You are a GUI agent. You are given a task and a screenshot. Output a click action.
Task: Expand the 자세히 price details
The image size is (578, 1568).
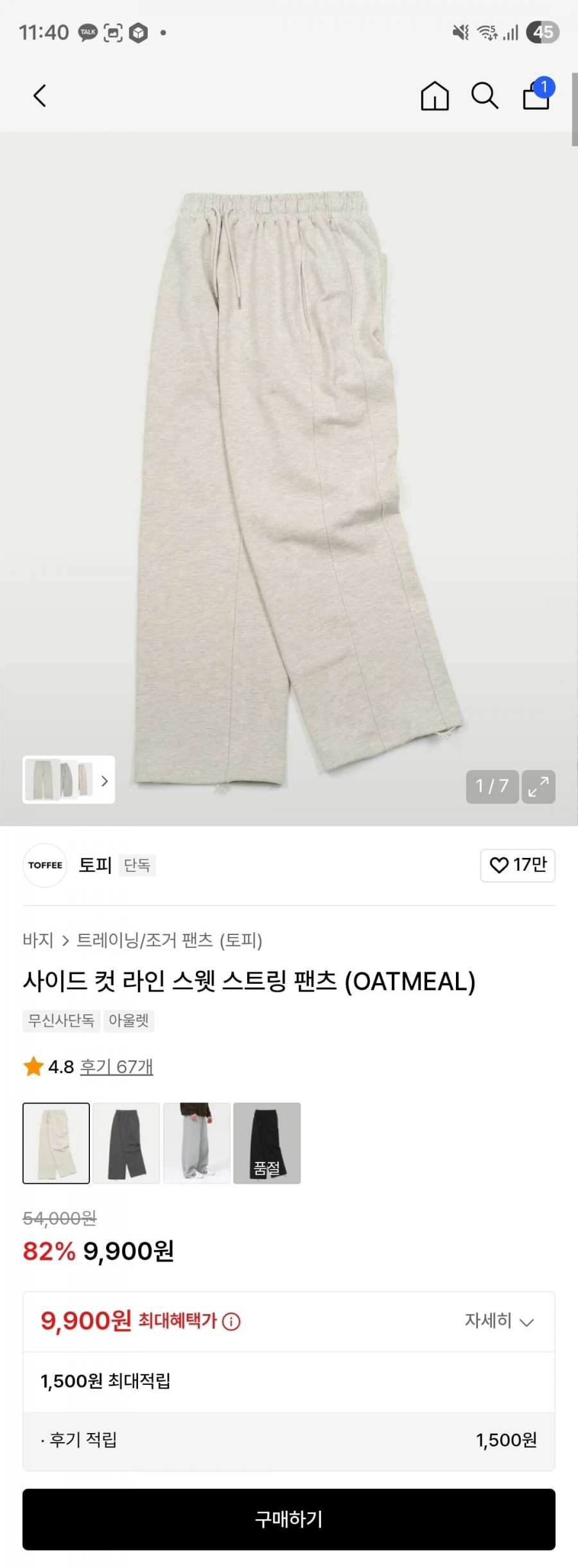[x=500, y=1321]
